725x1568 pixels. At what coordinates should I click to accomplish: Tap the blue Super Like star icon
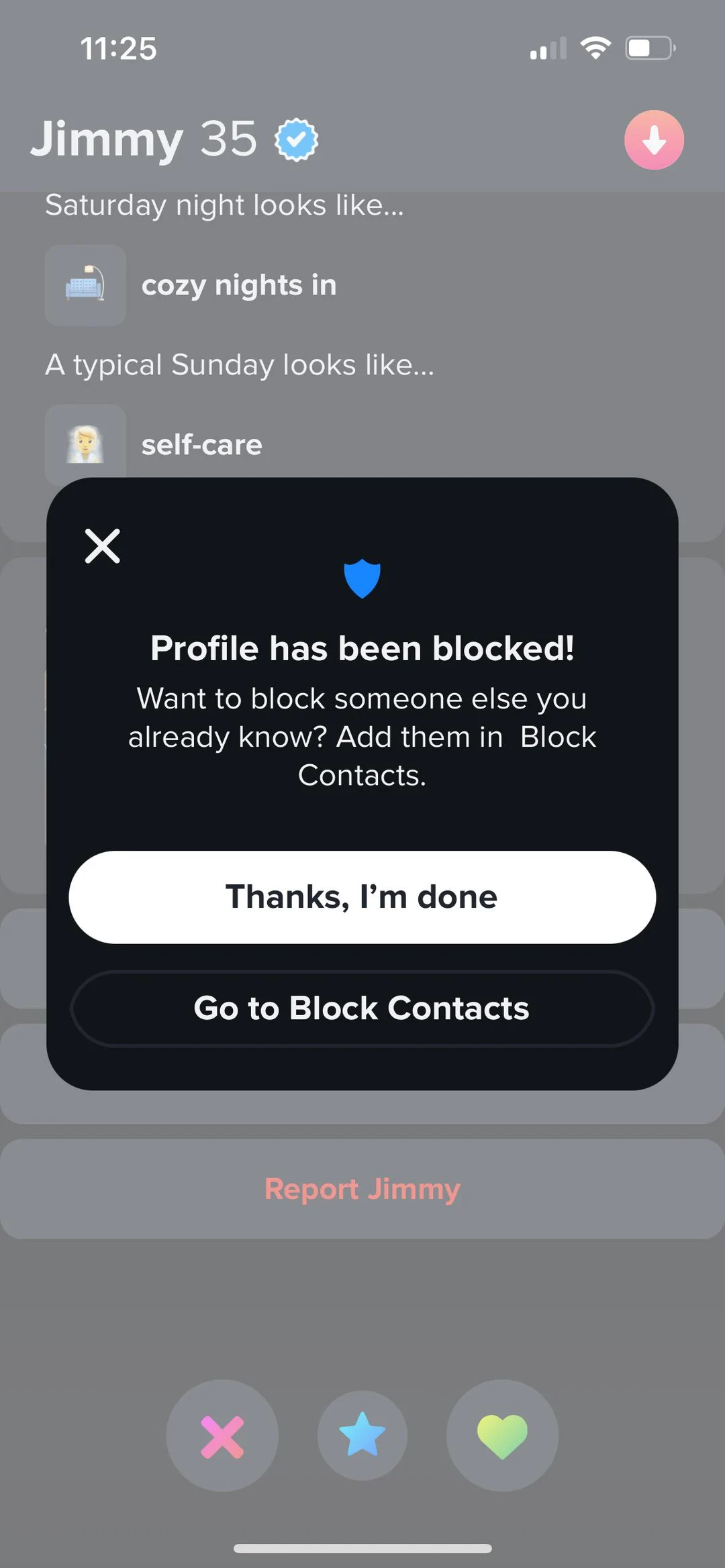click(x=362, y=1434)
